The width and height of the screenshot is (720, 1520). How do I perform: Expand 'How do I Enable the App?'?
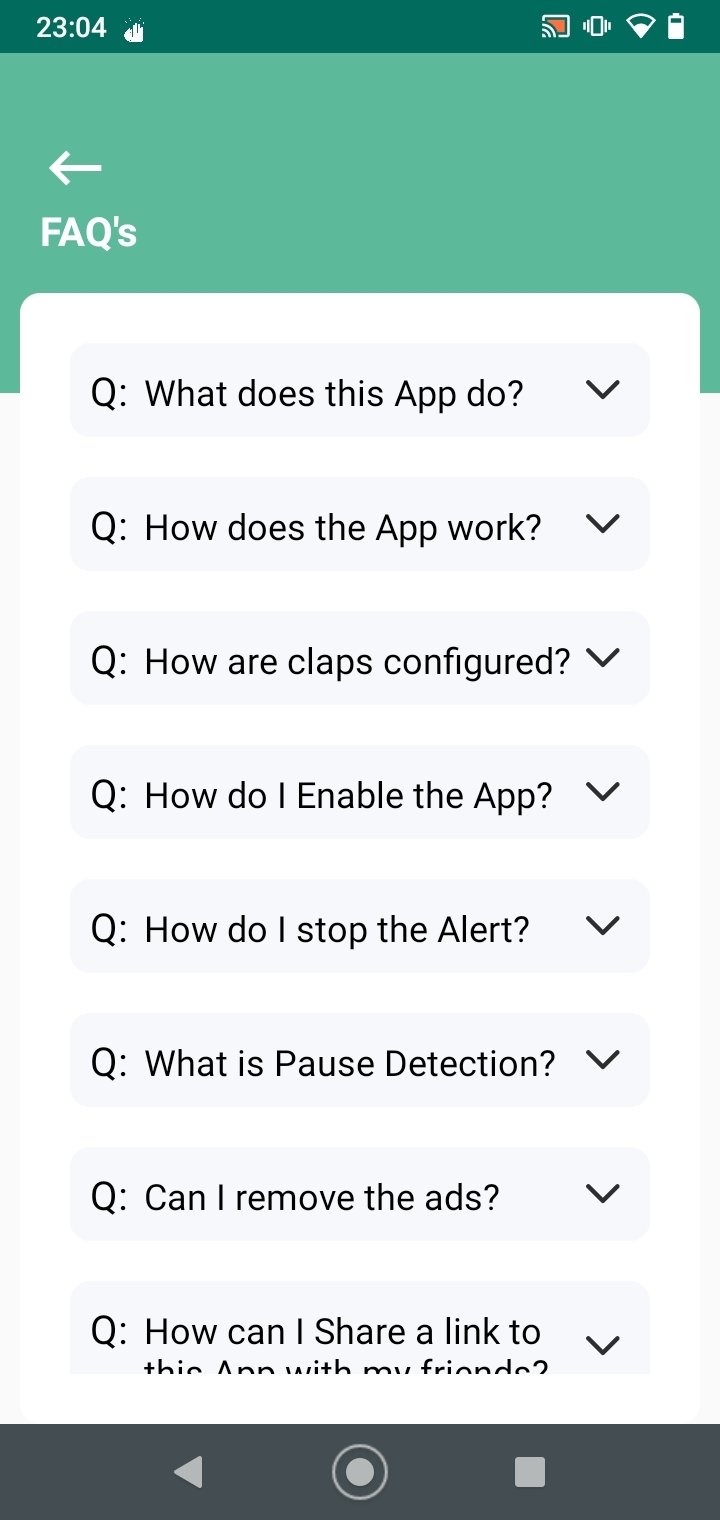pyautogui.click(x=360, y=792)
